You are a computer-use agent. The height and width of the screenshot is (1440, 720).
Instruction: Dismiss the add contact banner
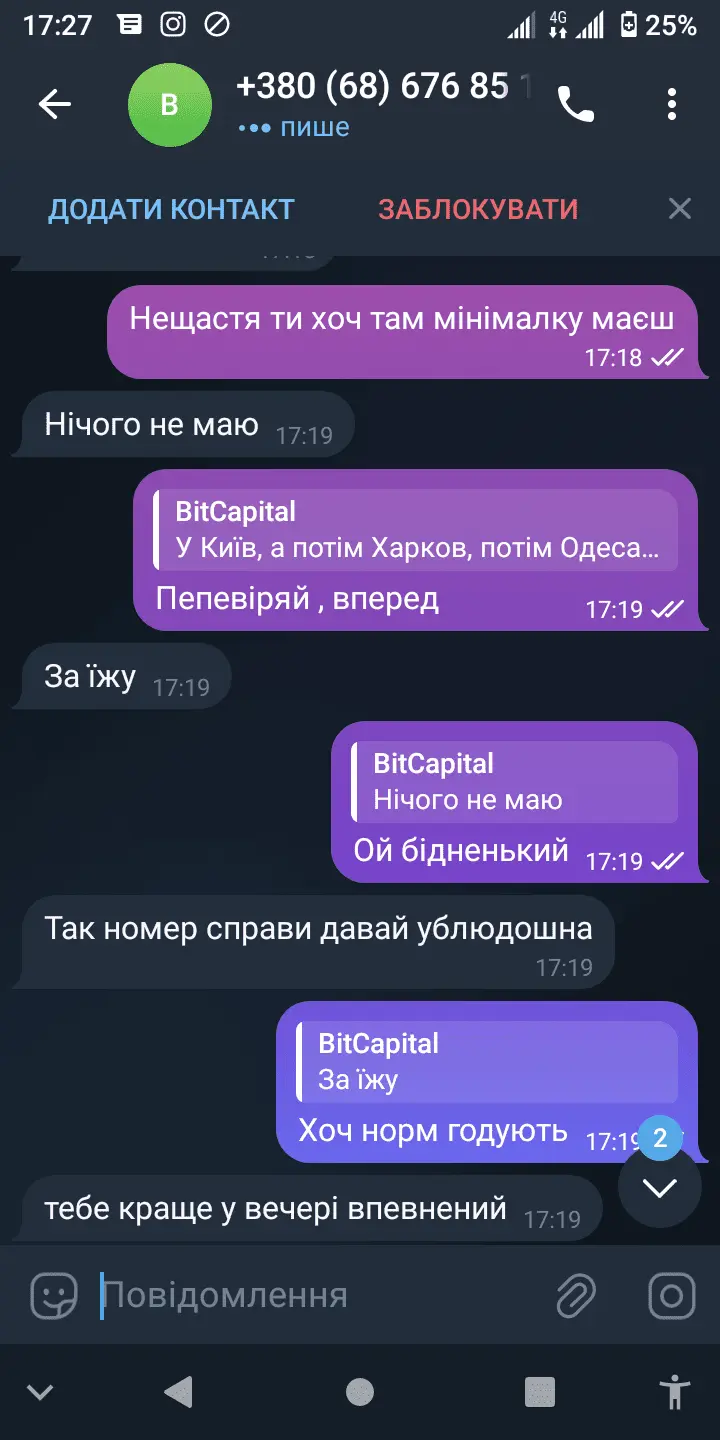tap(679, 209)
